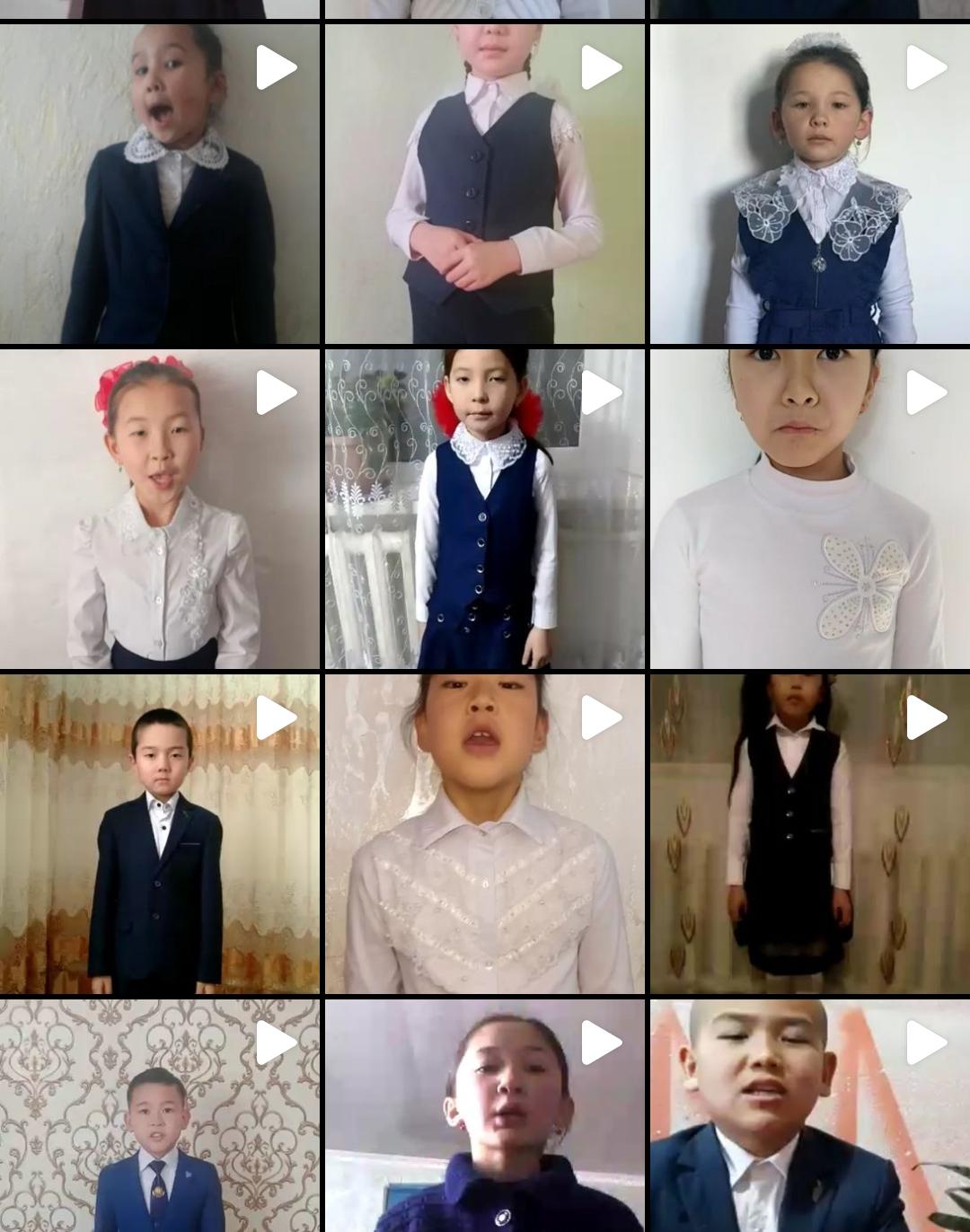The image size is (970, 1232).
Task: Open dark video of long-haired girl in black vest
Action: (809, 834)
